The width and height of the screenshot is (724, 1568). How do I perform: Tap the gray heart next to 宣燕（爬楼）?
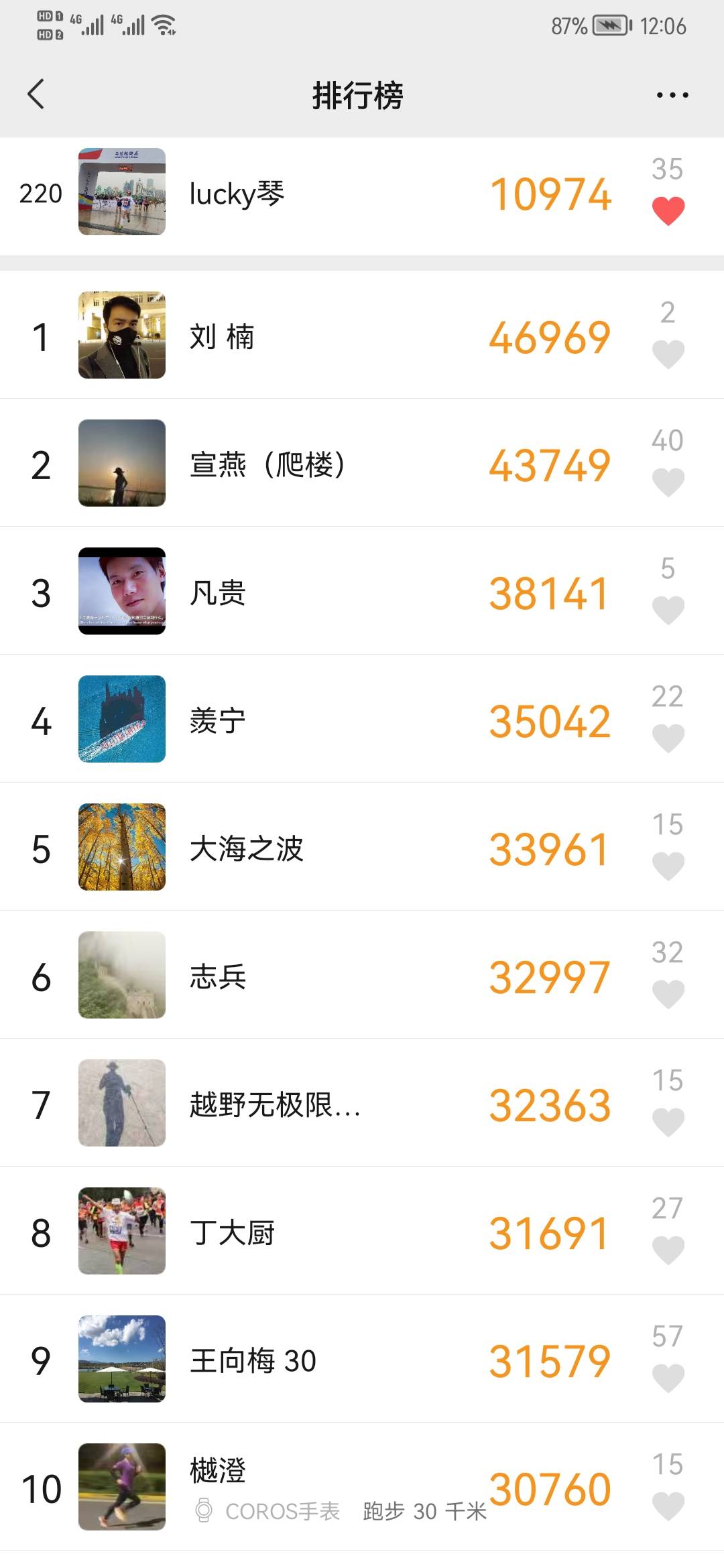pos(668,484)
